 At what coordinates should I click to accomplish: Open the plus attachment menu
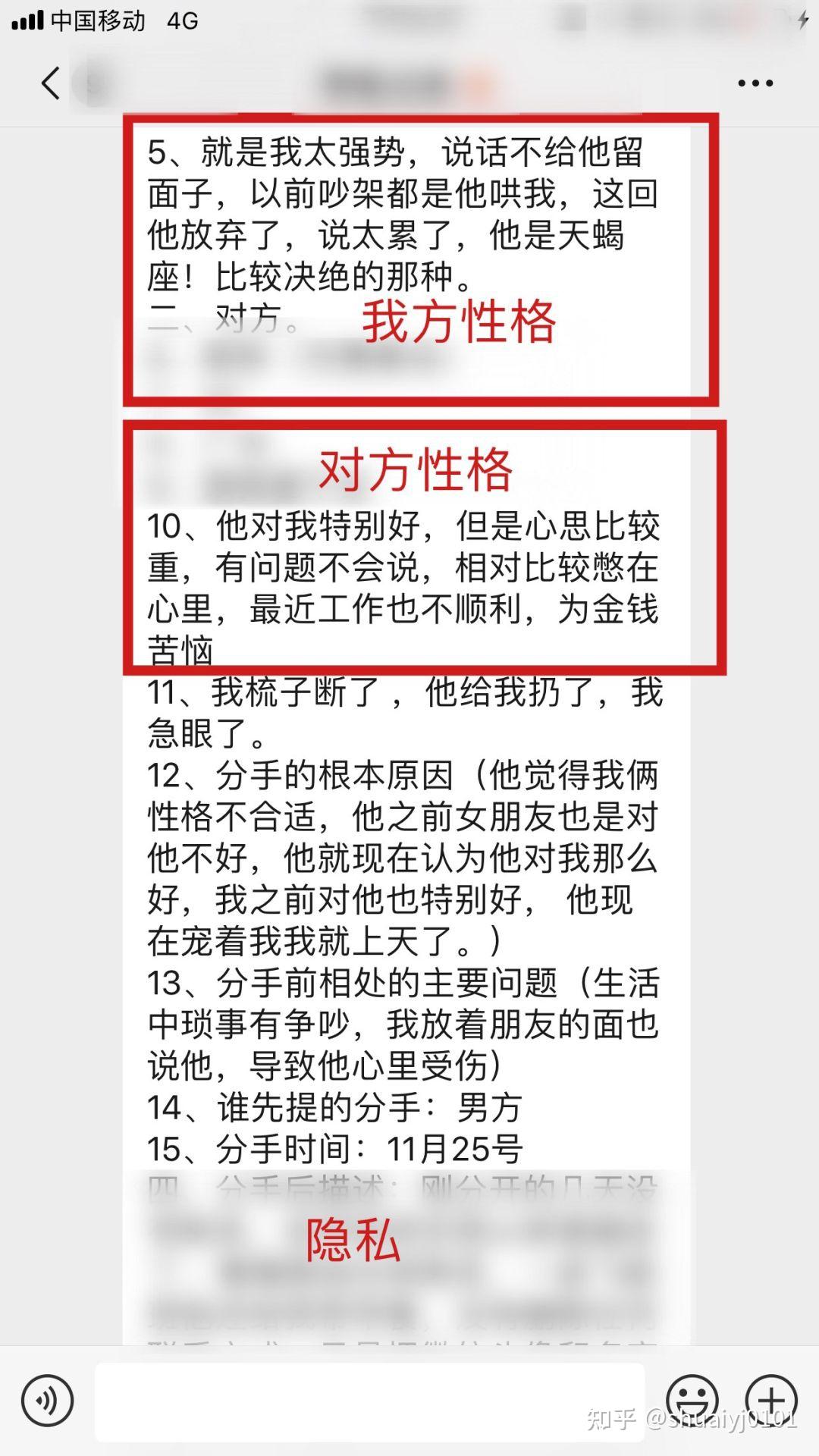771,1401
